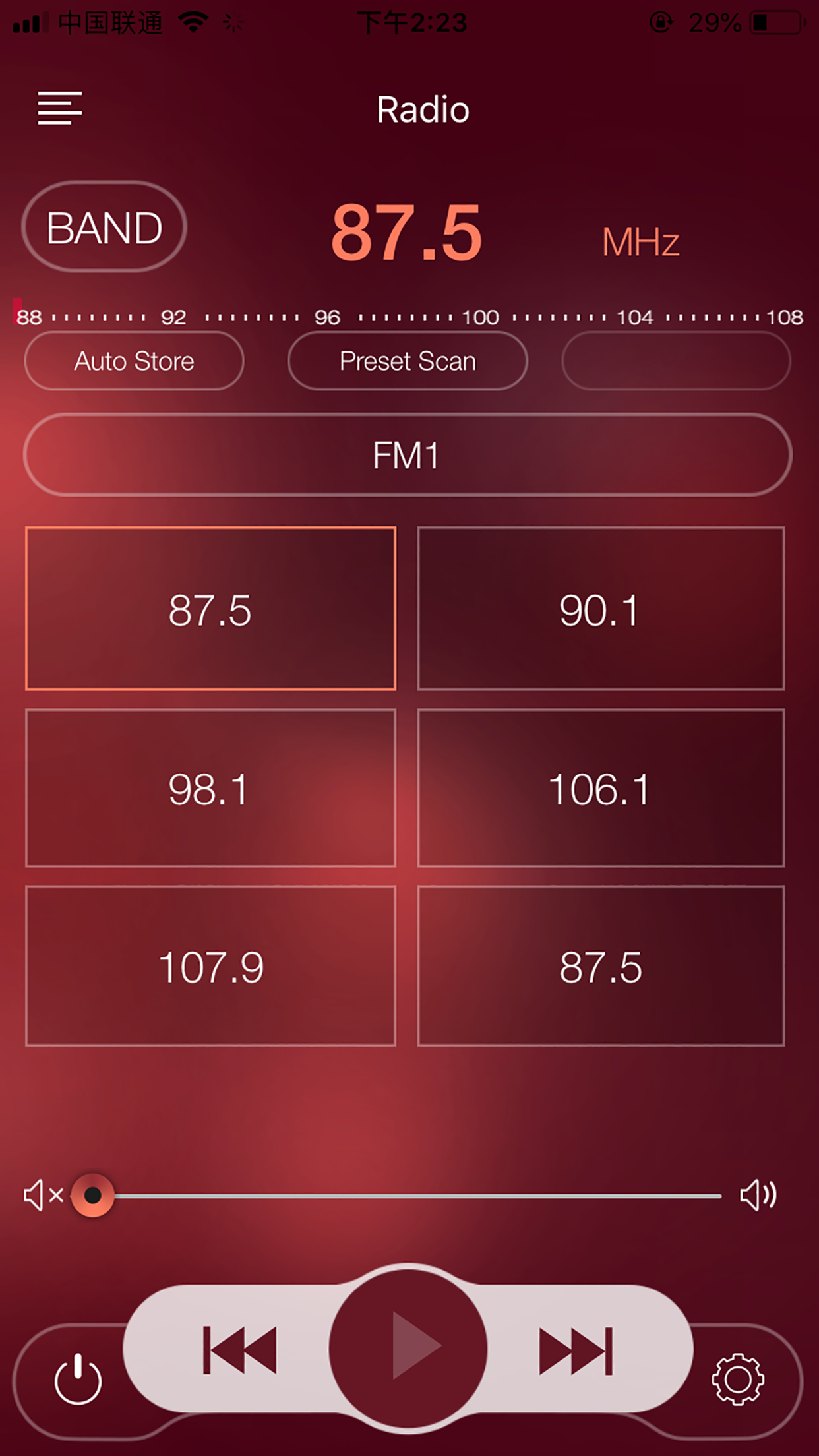Select the FM1 band bar
This screenshot has width=819, height=1456.
click(x=408, y=456)
